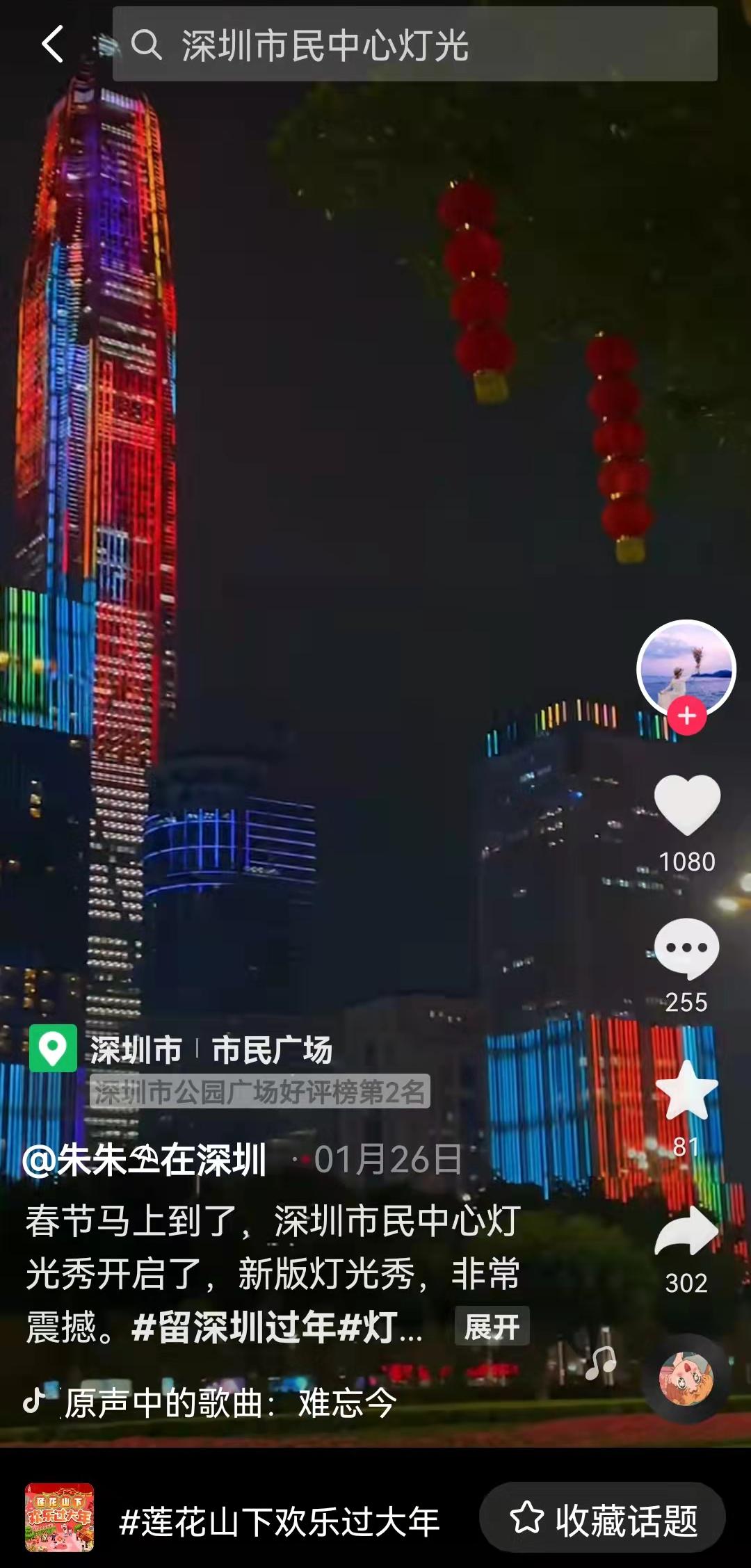751x1568 pixels.
Task: Go back using the top-left arrow
Action: coord(53,45)
